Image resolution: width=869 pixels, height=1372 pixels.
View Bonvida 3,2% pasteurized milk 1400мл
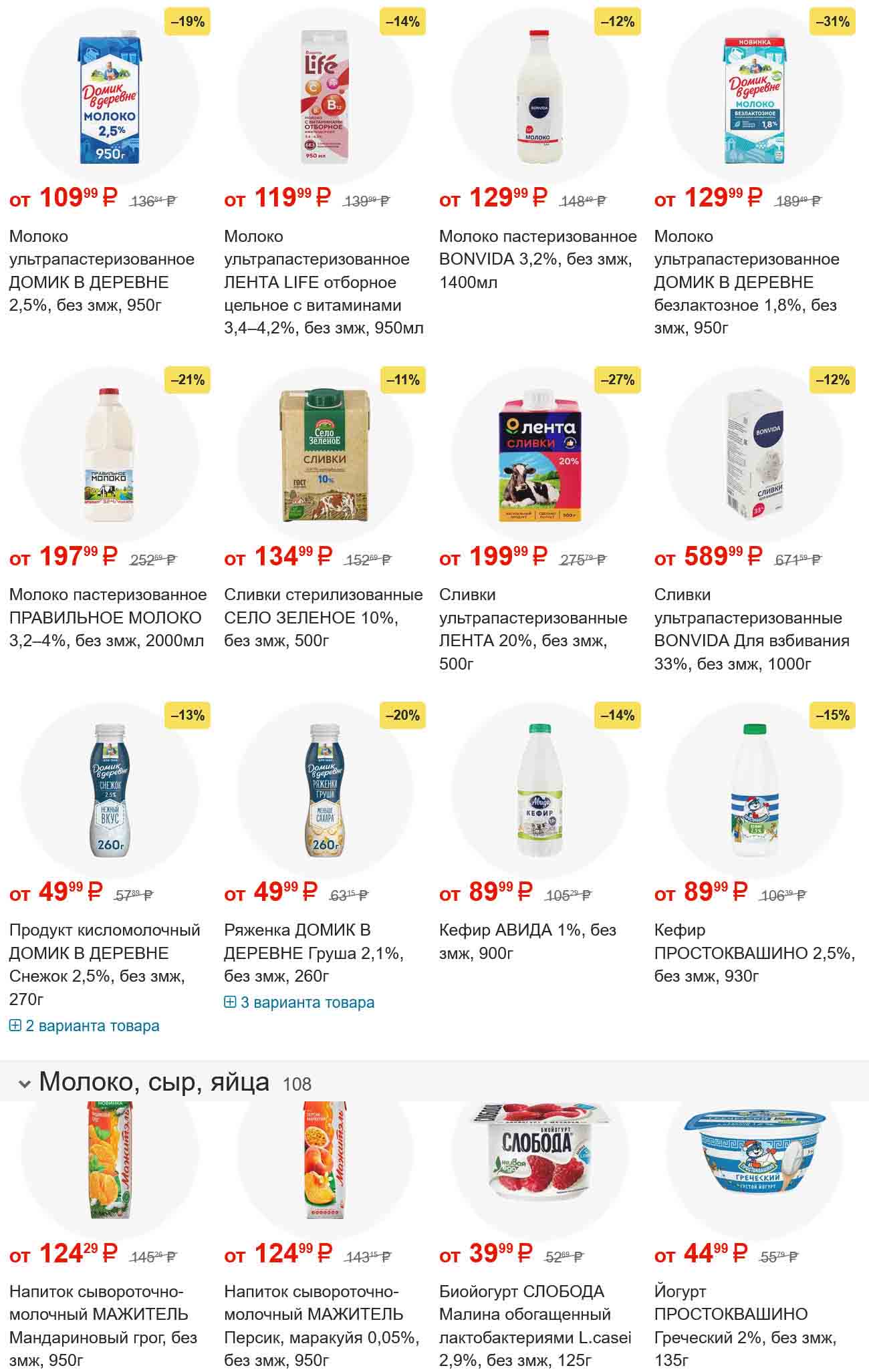click(x=537, y=259)
